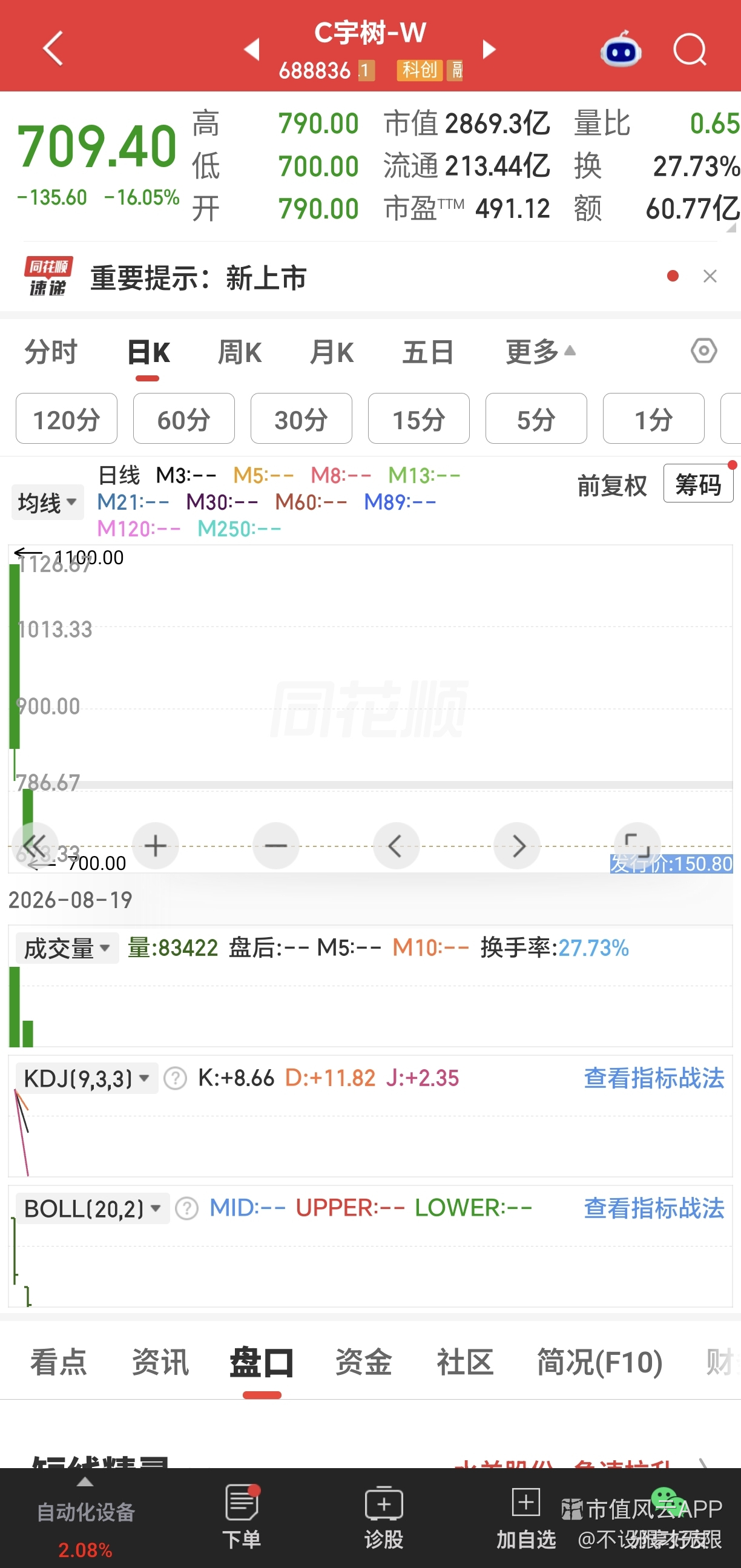This screenshot has width=741, height=1568.
Task: Open the search magnifier icon
Action: 690,50
